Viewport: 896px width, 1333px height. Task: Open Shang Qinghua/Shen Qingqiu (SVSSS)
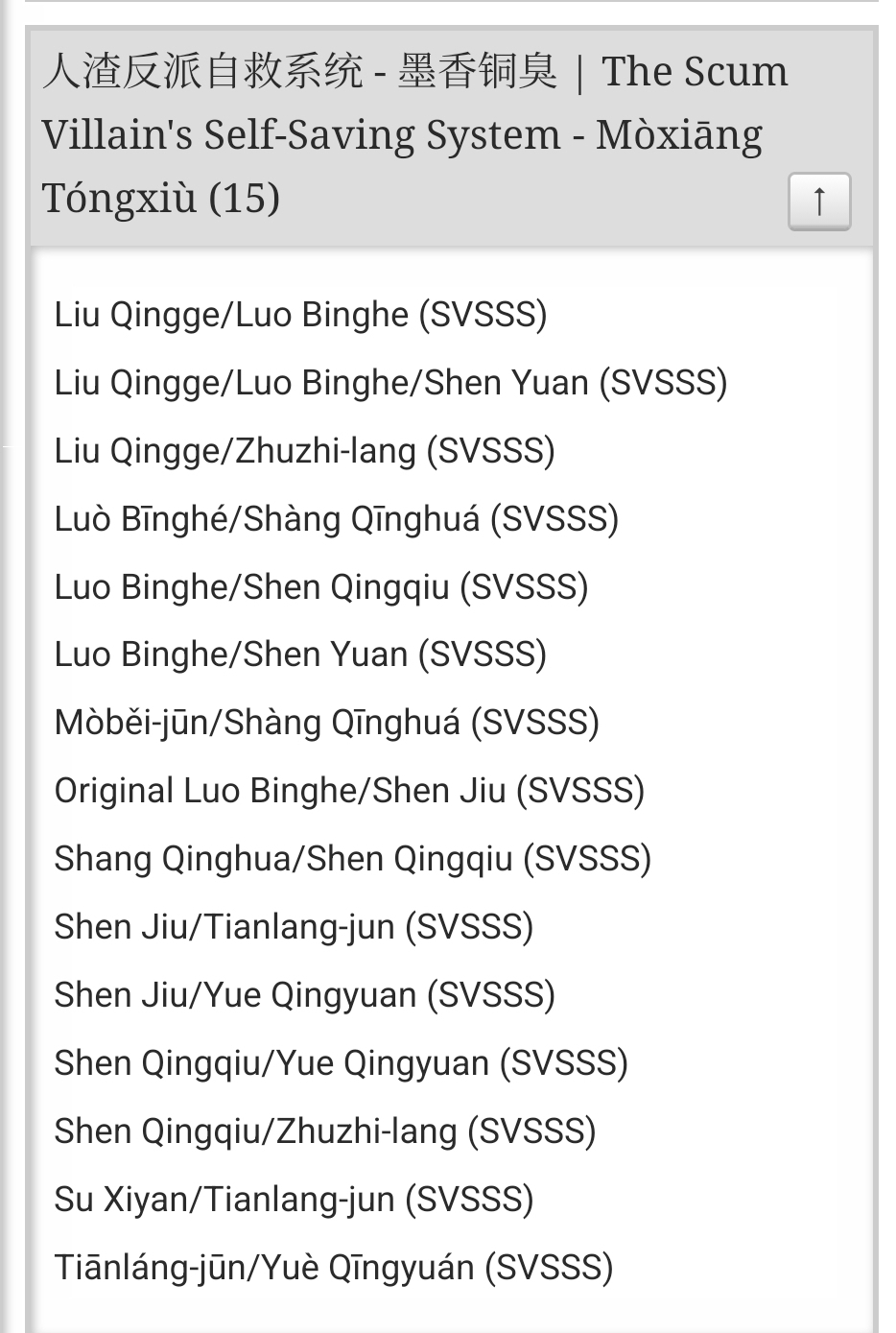pyautogui.click(x=352, y=859)
